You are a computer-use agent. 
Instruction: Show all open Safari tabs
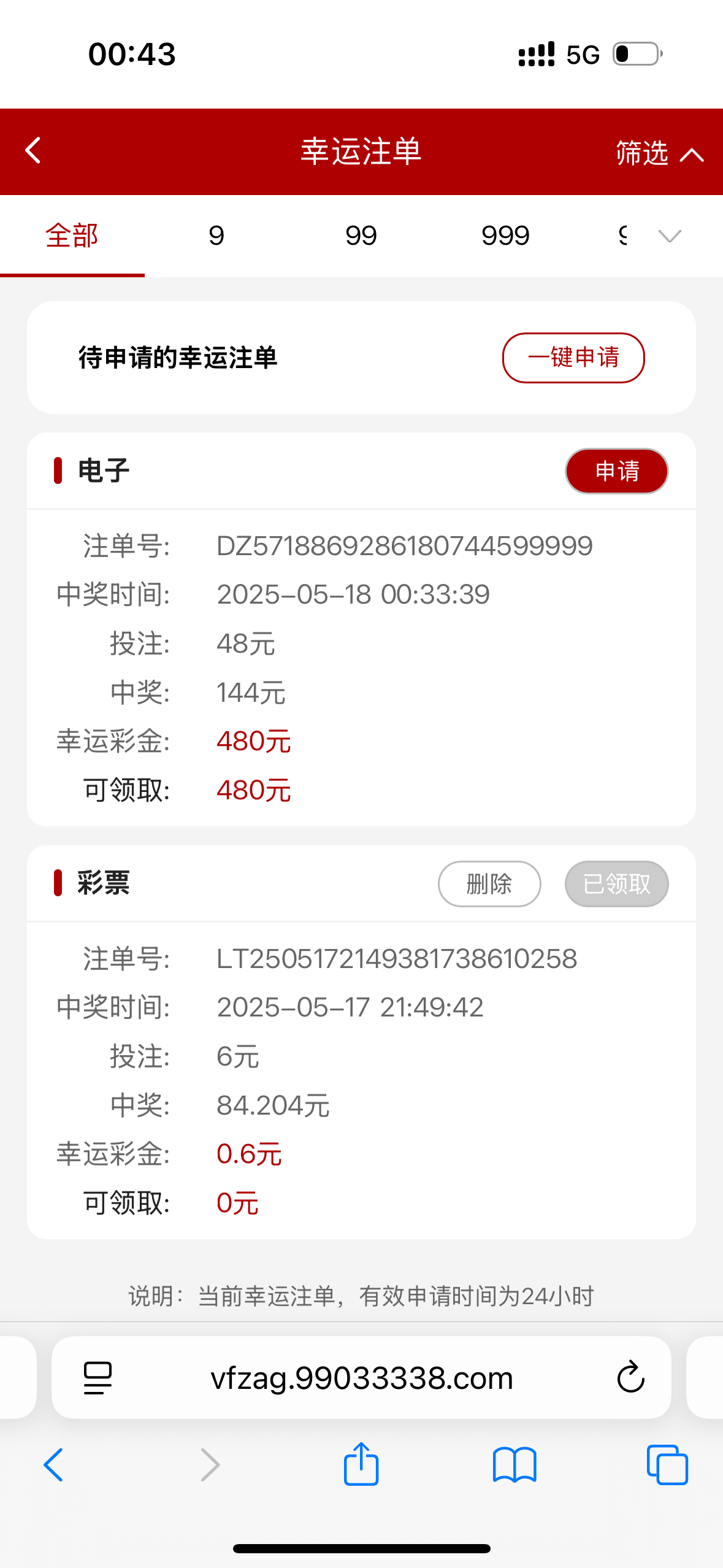pyautogui.click(x=667, y=1465)
